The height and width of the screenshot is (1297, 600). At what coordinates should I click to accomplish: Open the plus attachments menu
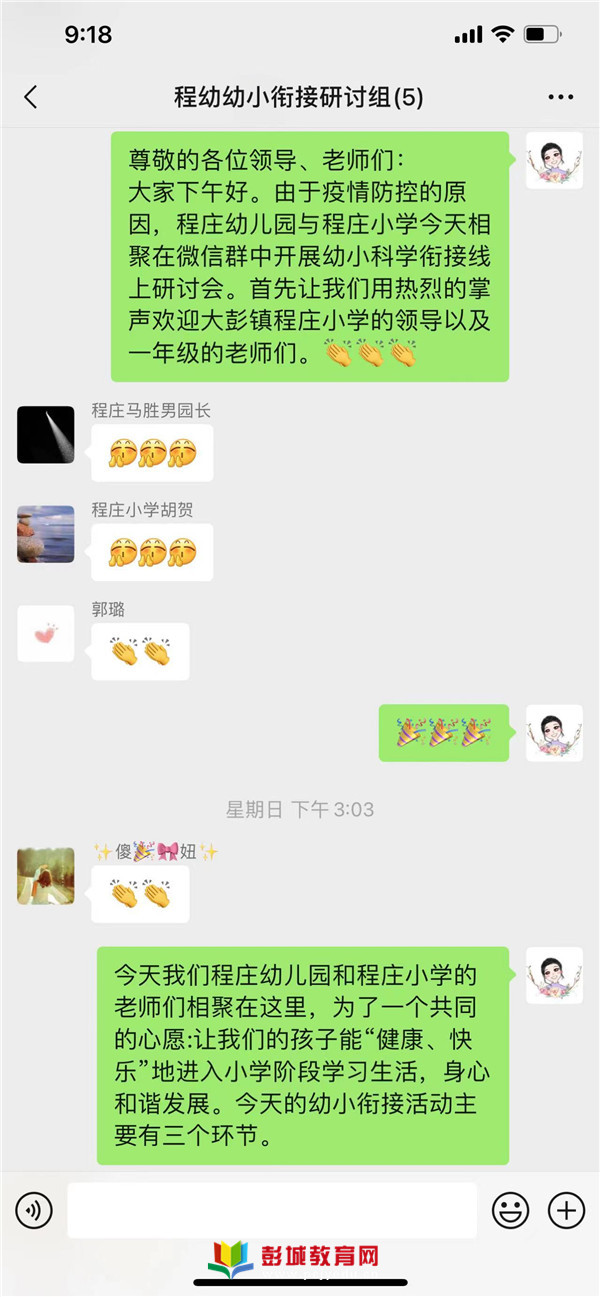coord(566,1211)
